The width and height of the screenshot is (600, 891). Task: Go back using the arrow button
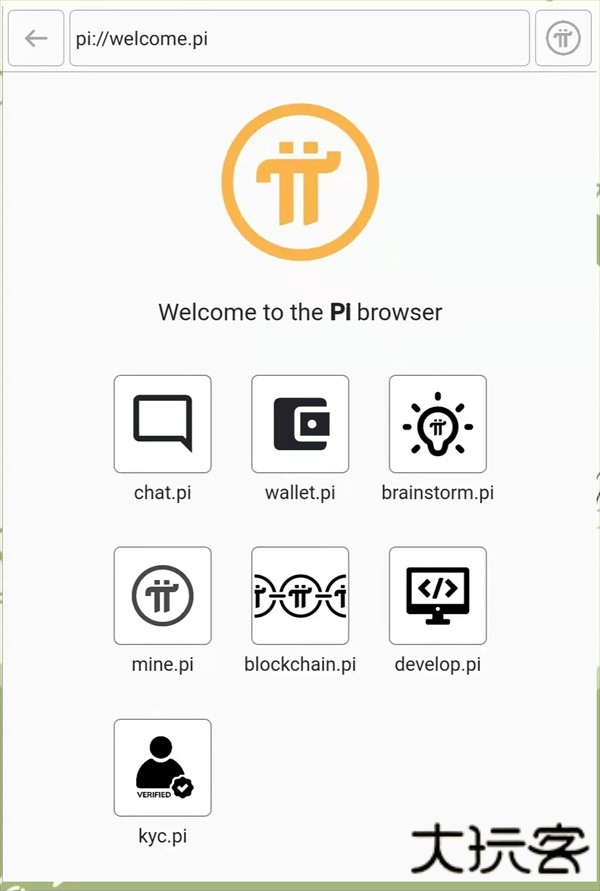click(36, 39)
